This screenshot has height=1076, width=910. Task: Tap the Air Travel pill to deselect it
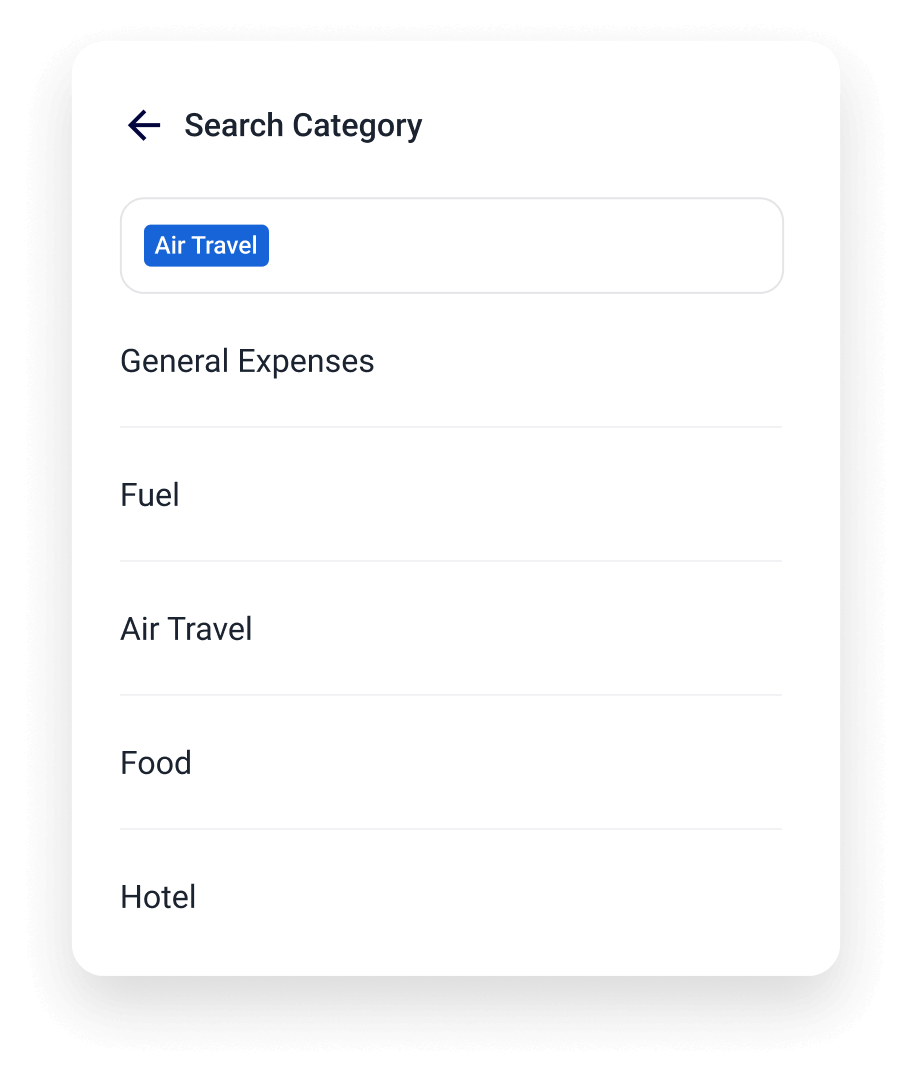[x=206, y=245]
